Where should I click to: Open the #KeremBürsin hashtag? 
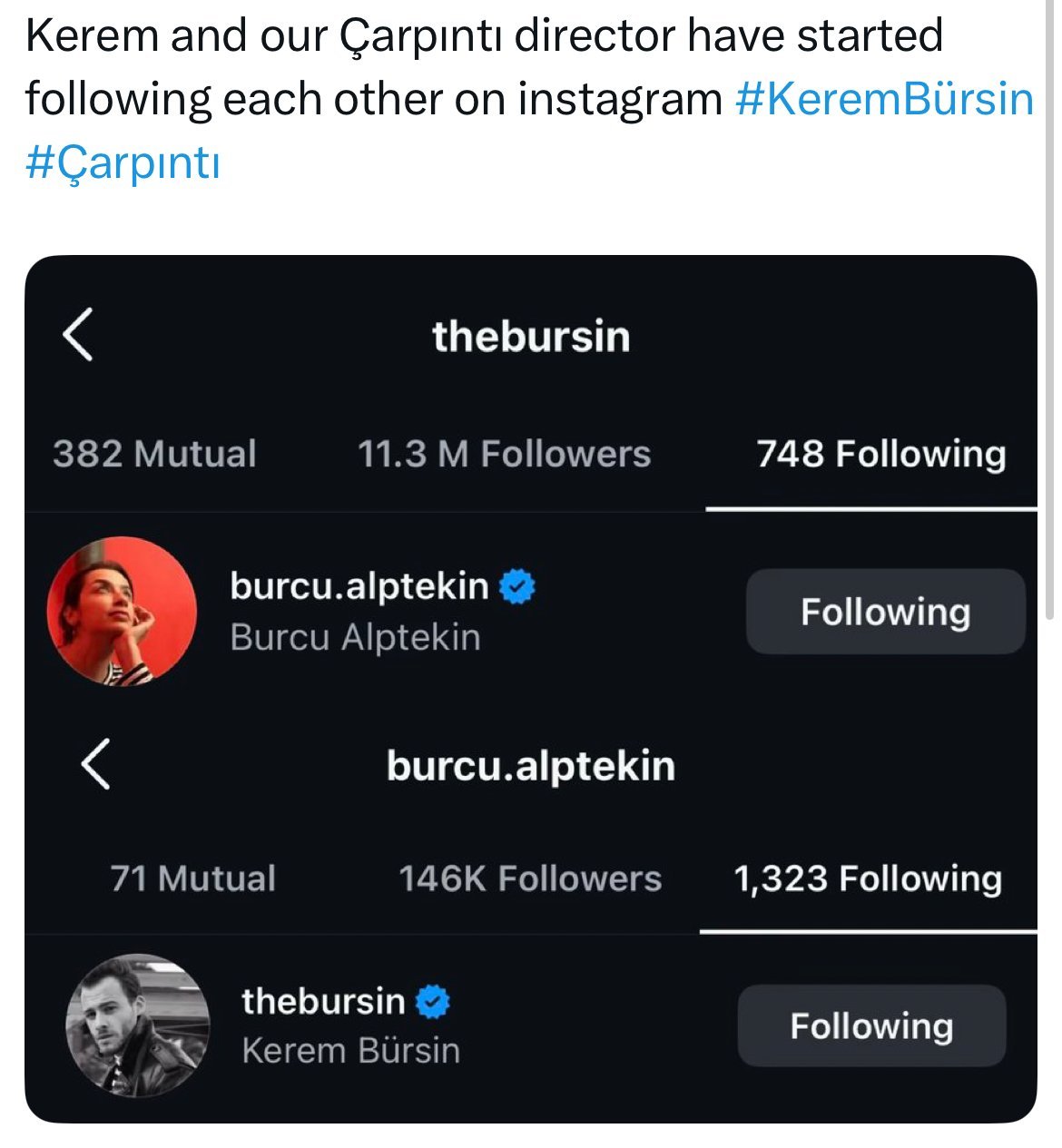click(x=884, y=100)
